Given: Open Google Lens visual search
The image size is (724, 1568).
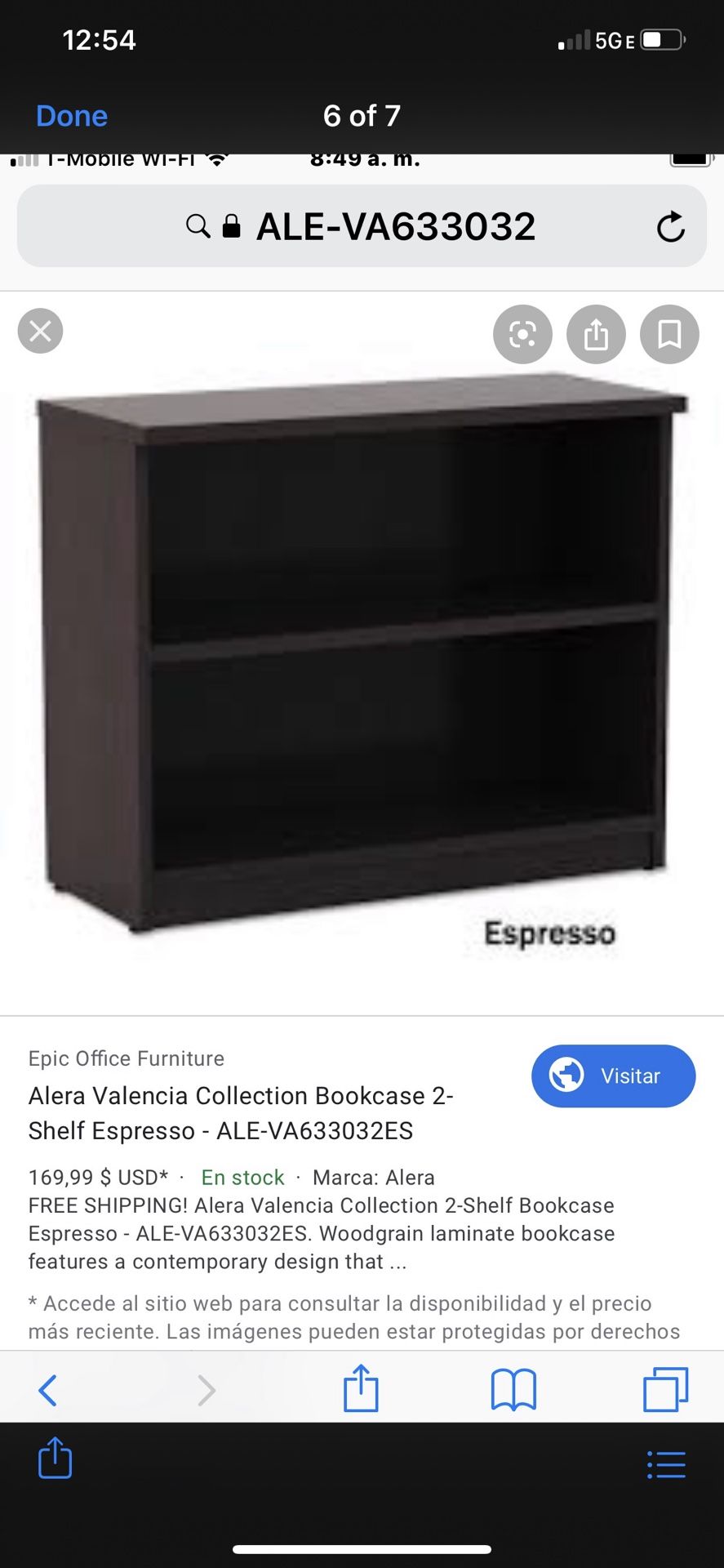Looking at the screenshot, I should tap(522, 334).
